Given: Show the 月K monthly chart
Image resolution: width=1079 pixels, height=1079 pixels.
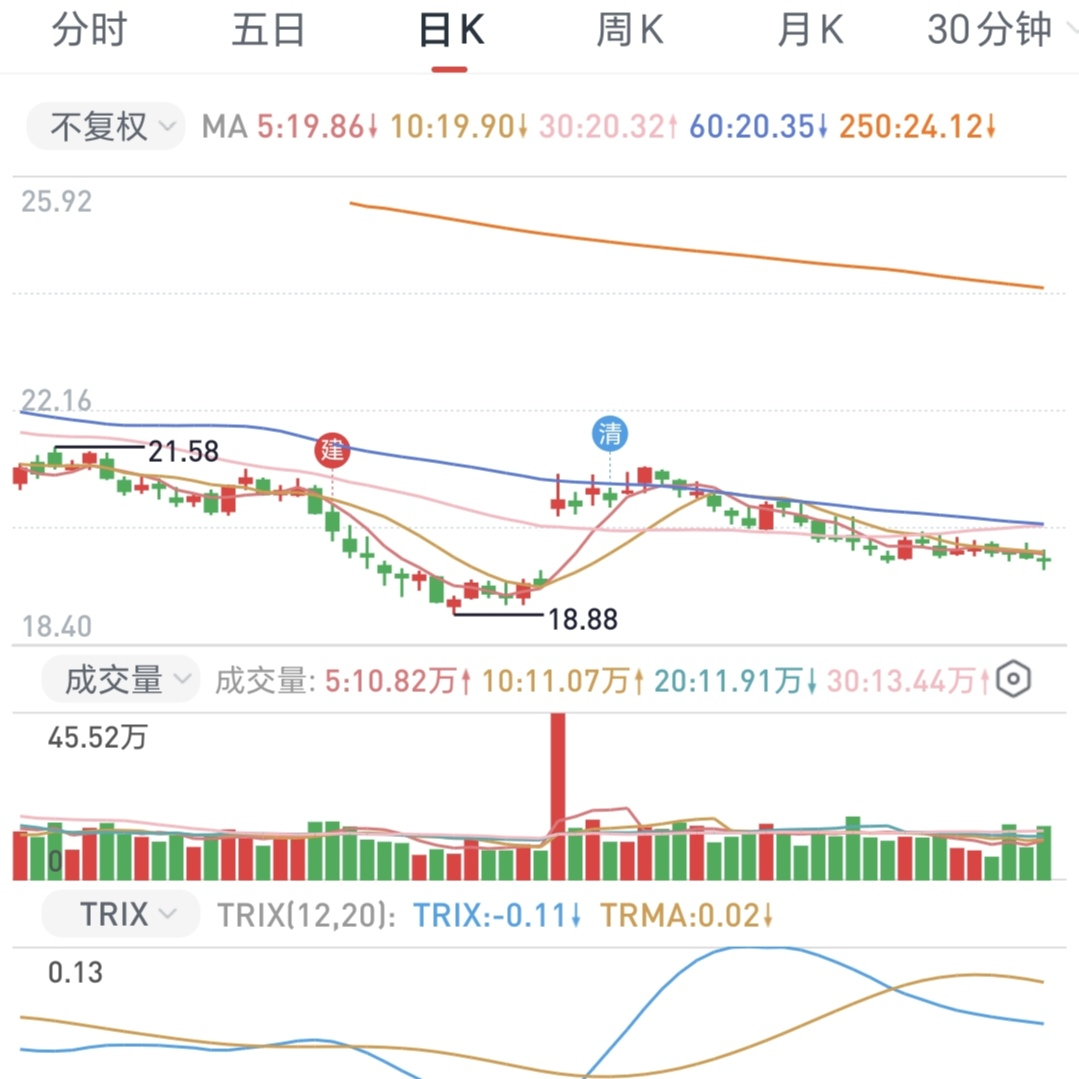Looking at the screenshot, I should (810, 32).
